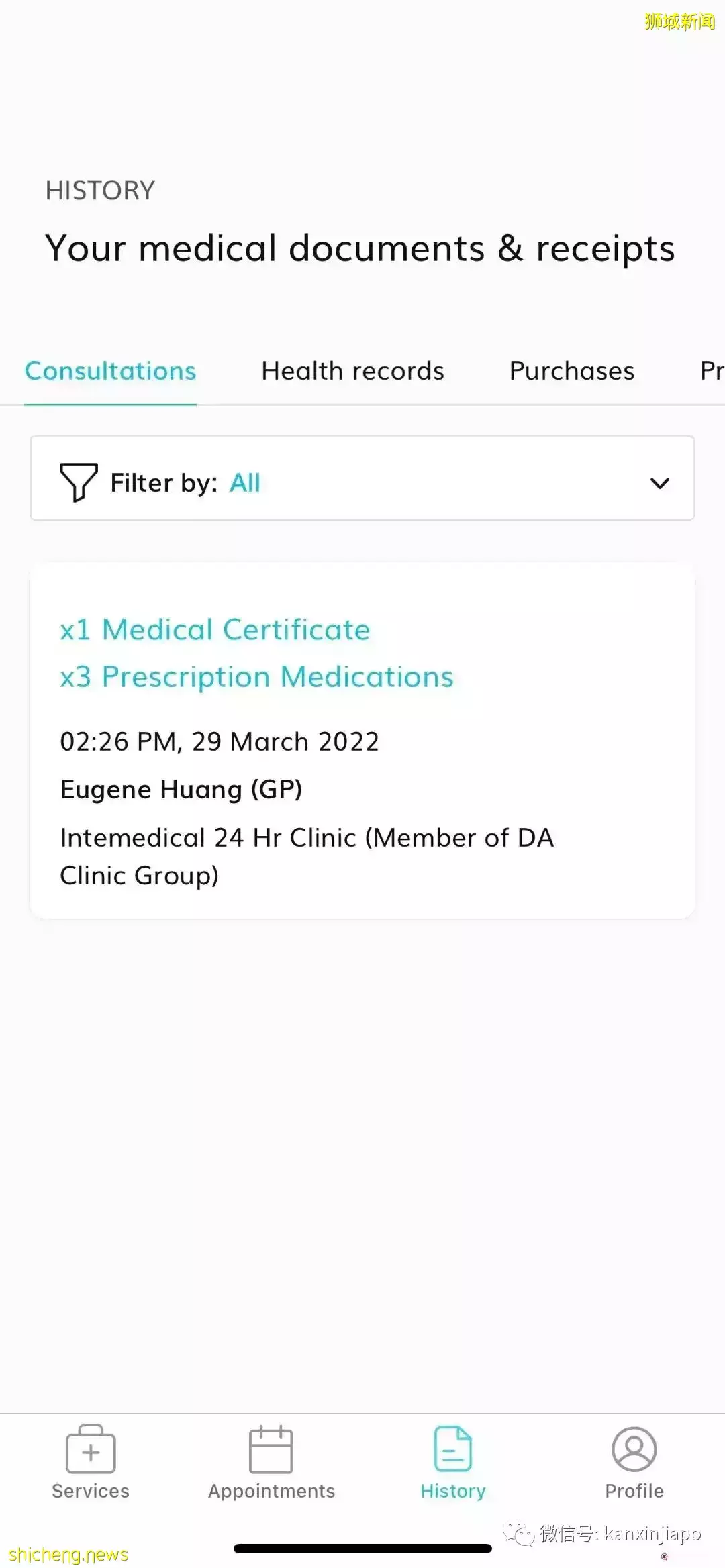This screenshot has height=1568, width=725.
Task: Tap the History bottom tab
Action: (453, 1463)
